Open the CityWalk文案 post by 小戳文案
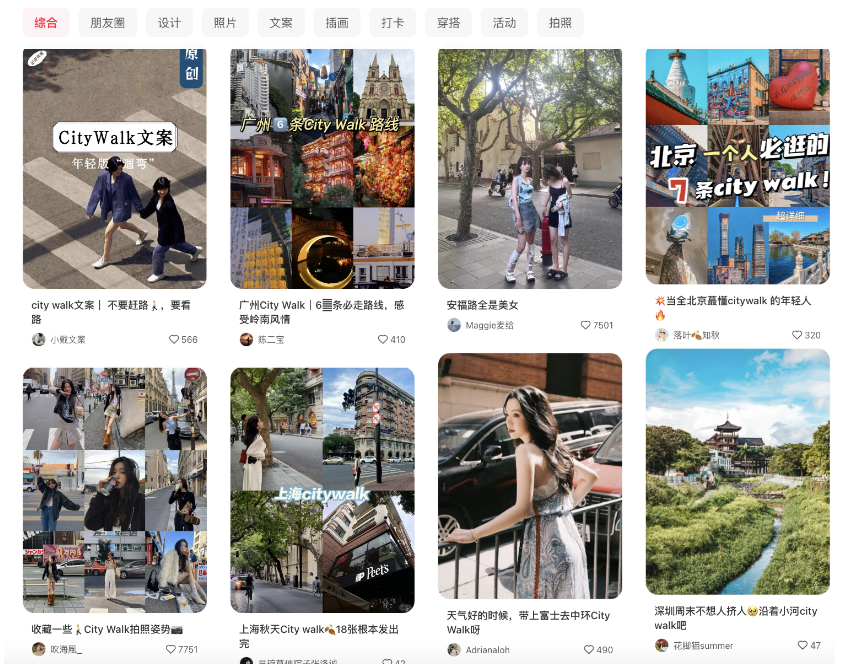The width and height of the screenshot is (859, 664). (x=114, y=168)
